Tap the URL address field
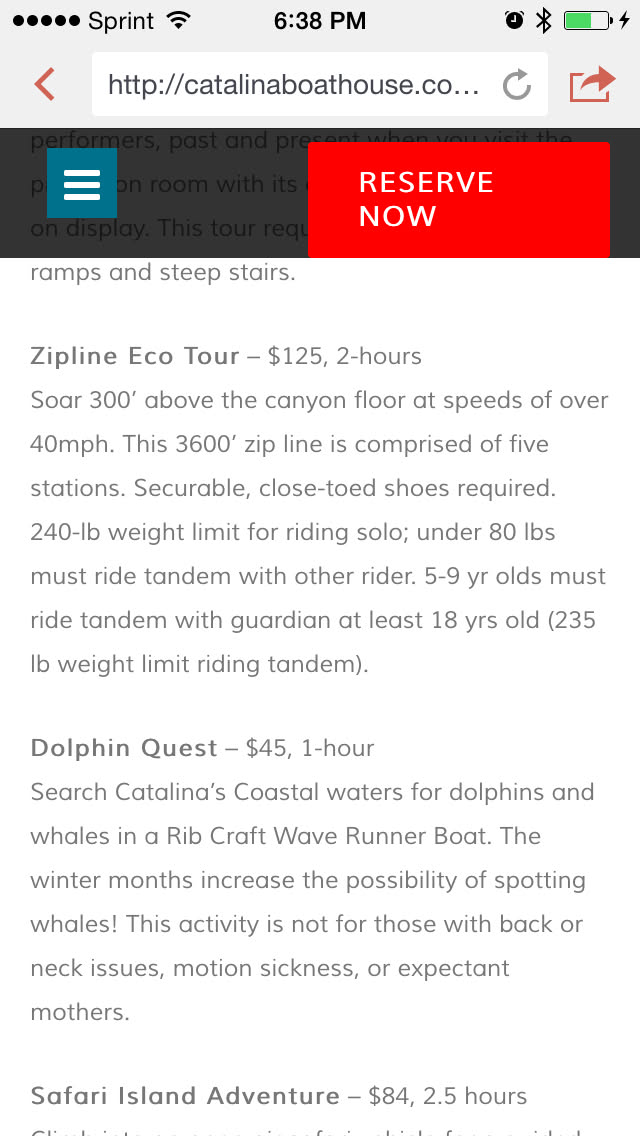640x1136 pixels. pos(295,85)
